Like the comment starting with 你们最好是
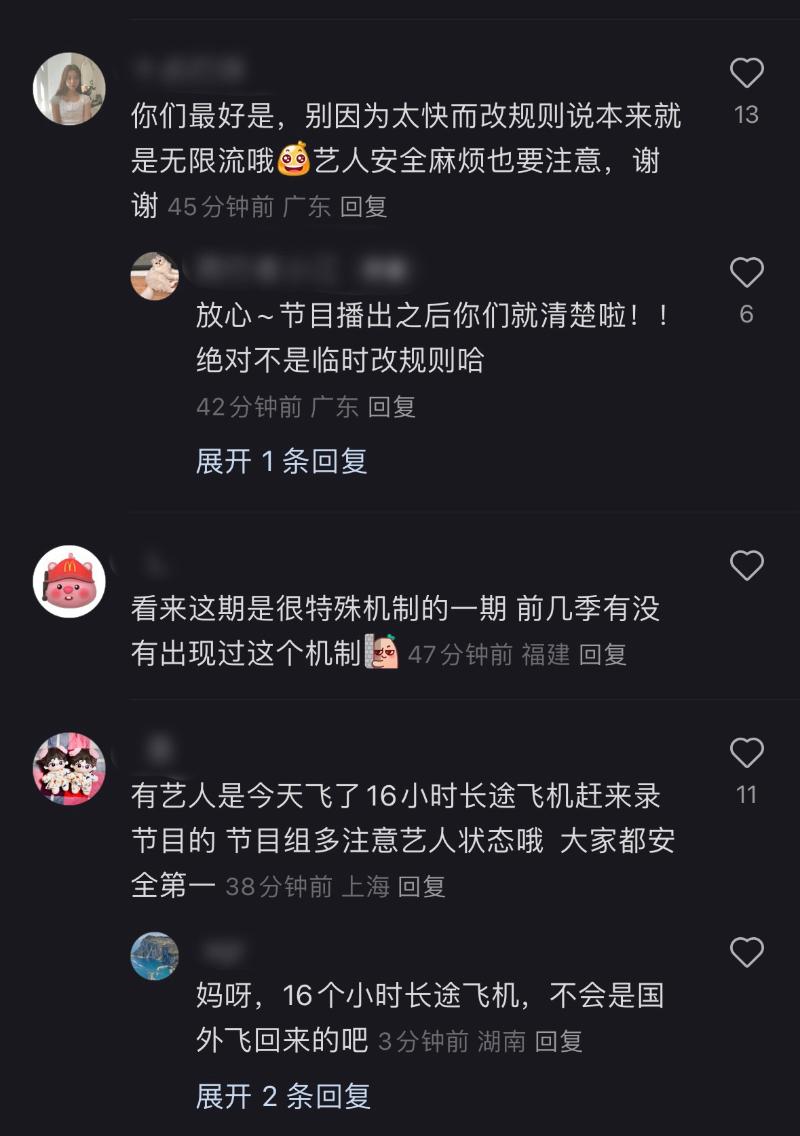The height and width of the screenshot is (1136, 800). [746, 73]
